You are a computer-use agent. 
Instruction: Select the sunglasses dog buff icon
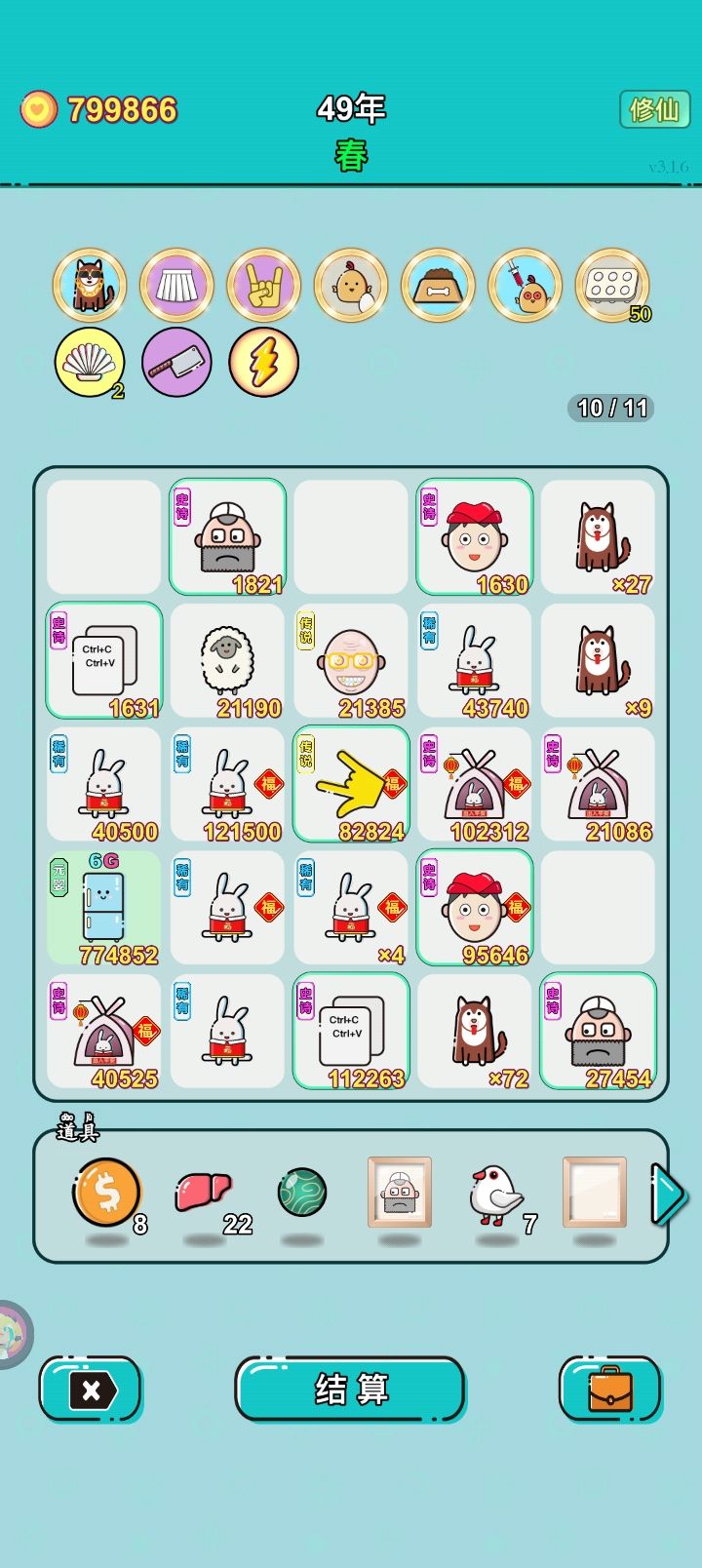point(89,285)
